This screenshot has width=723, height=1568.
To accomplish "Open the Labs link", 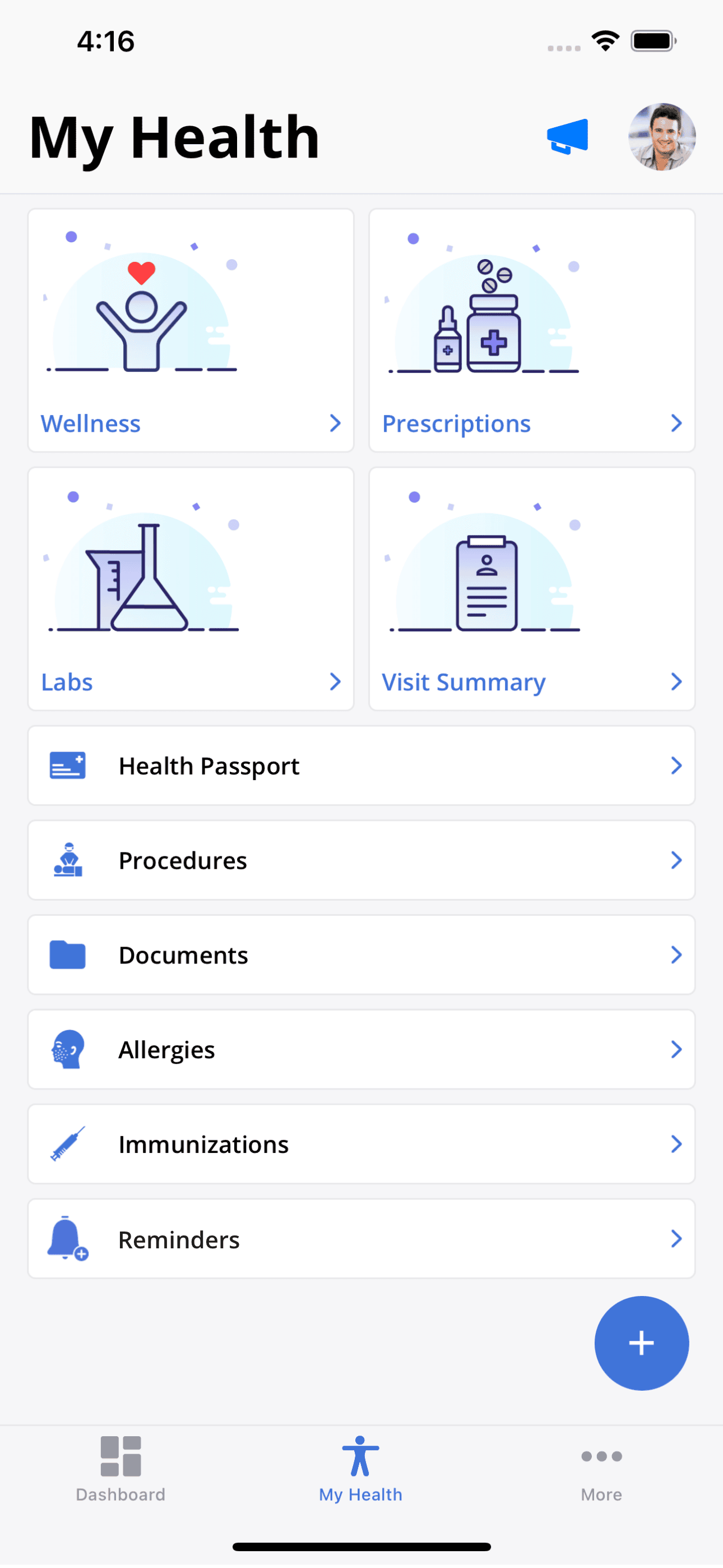I will point(66,681).
